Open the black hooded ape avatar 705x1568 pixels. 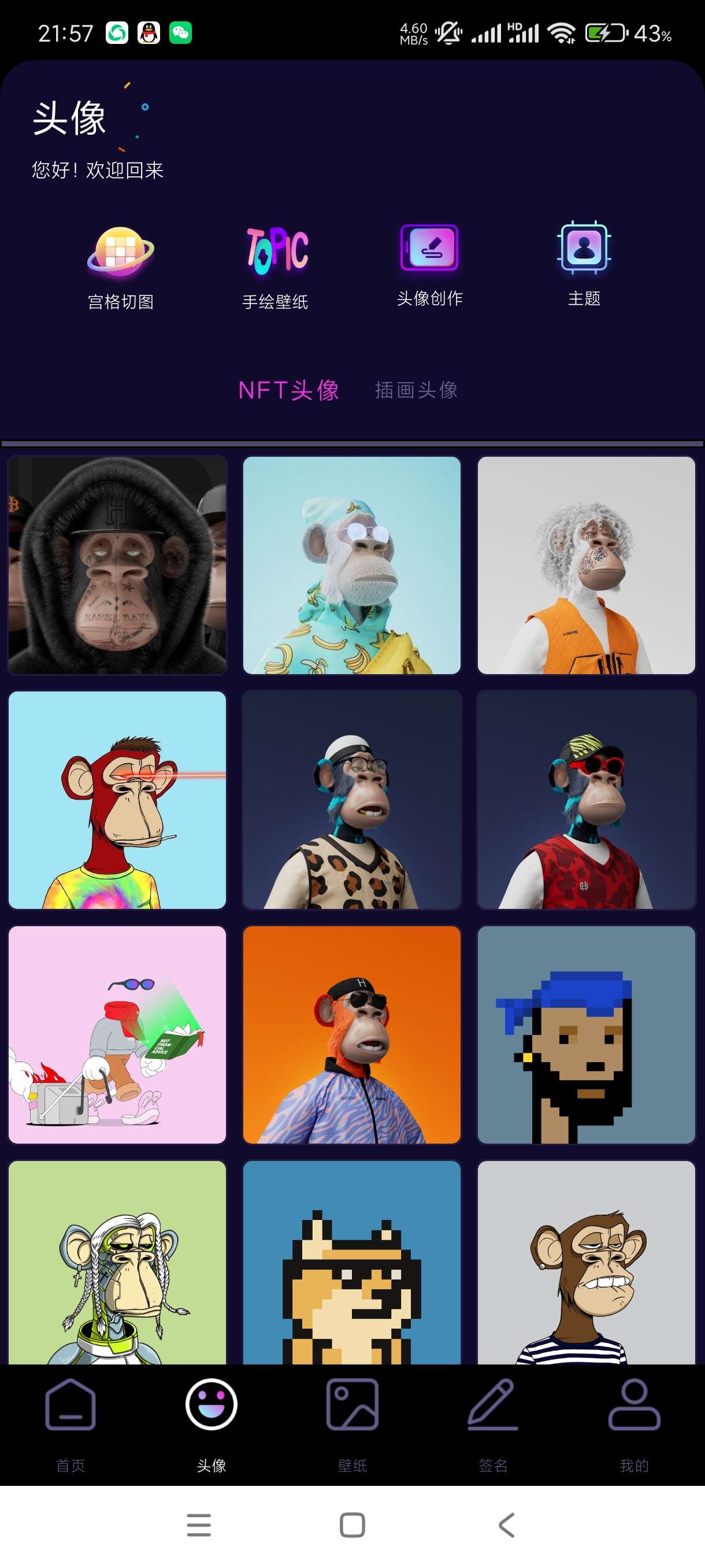pos(117,565)
